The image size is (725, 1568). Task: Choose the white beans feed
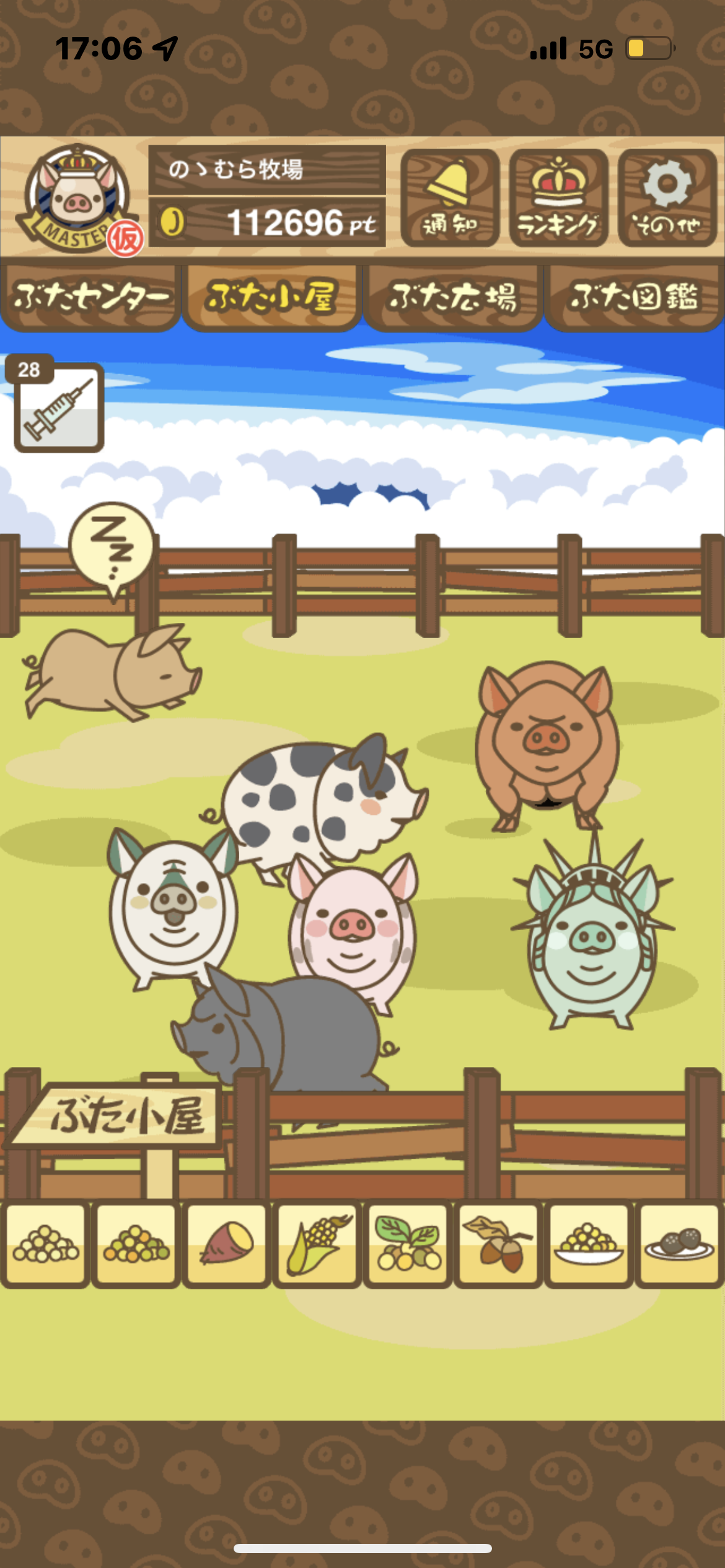[45, 1244]
